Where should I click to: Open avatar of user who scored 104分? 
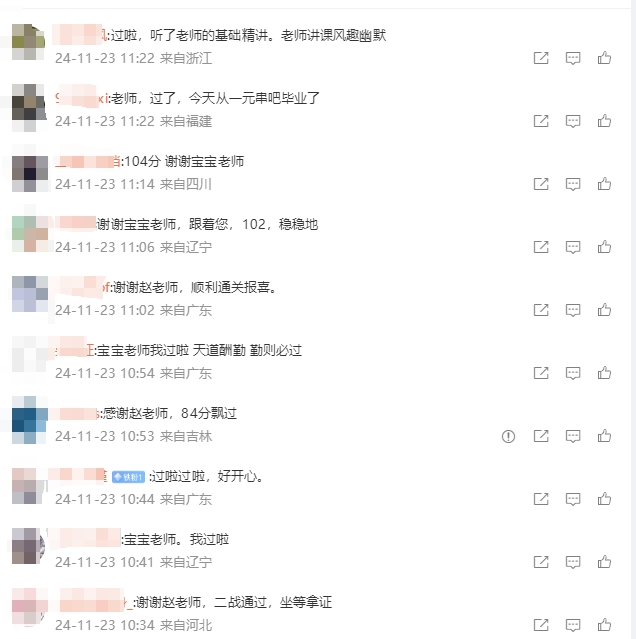30,172
